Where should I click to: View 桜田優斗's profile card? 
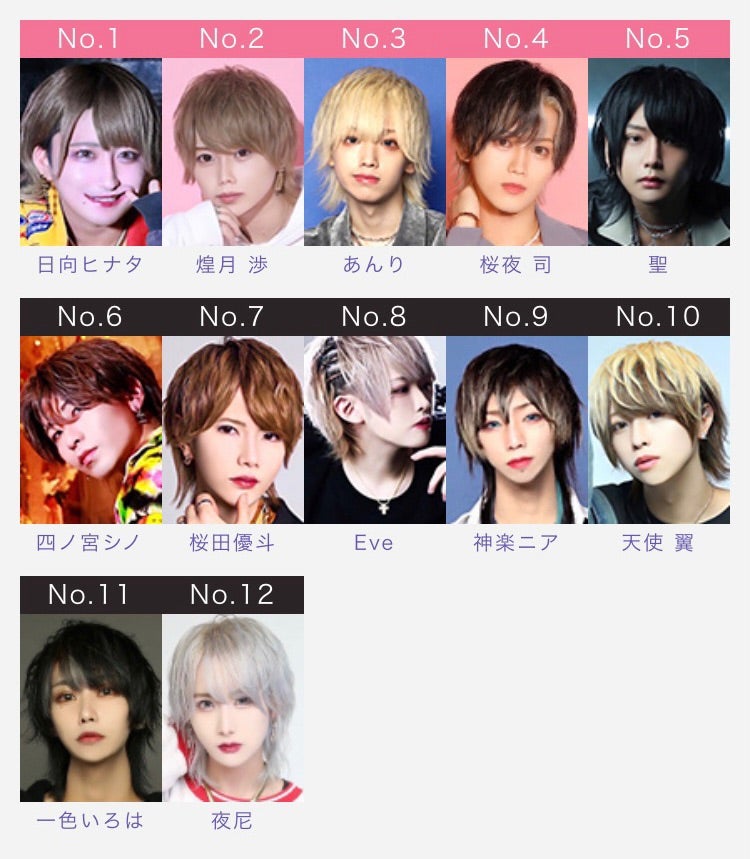pyautogui.click(x=232, y=430)
